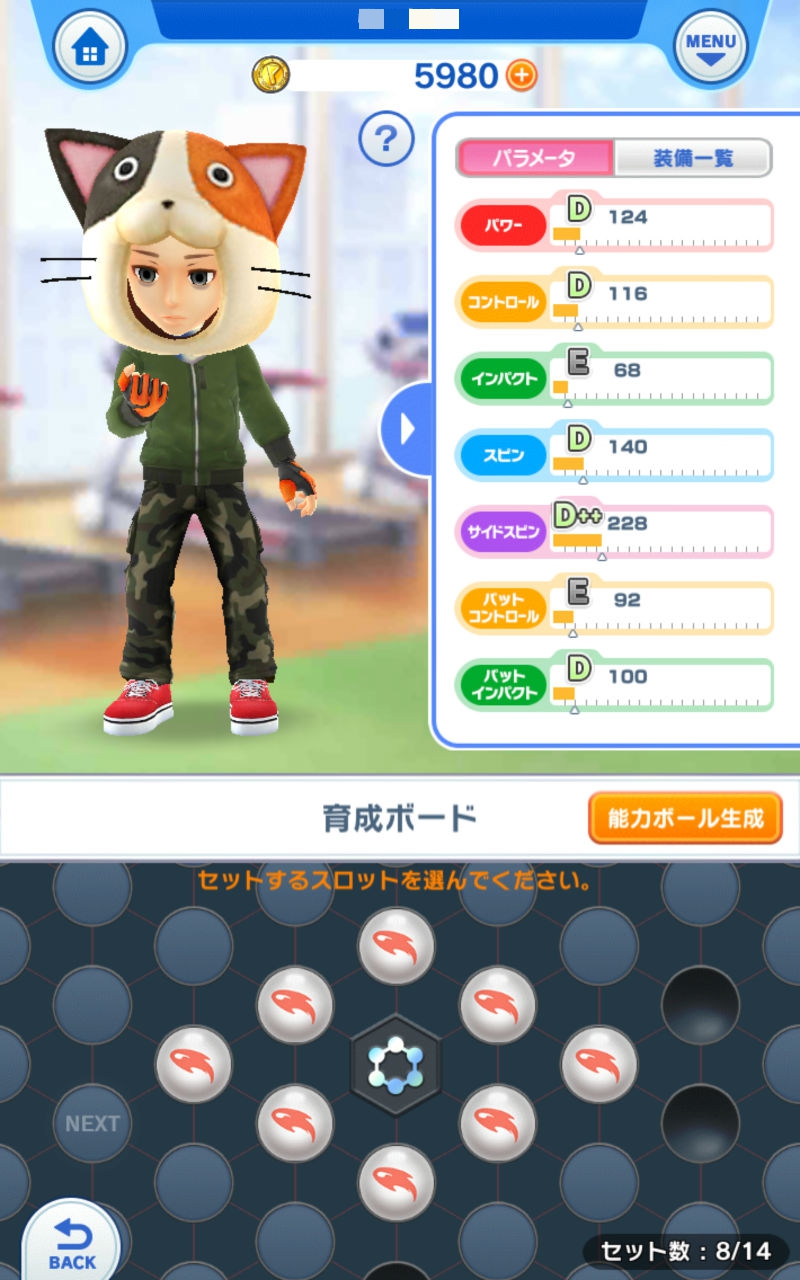The width and height of the screenshot is (800, 1280).
Task: Tap the 能力ボール生成 button
Action: (x=685, y=819)
